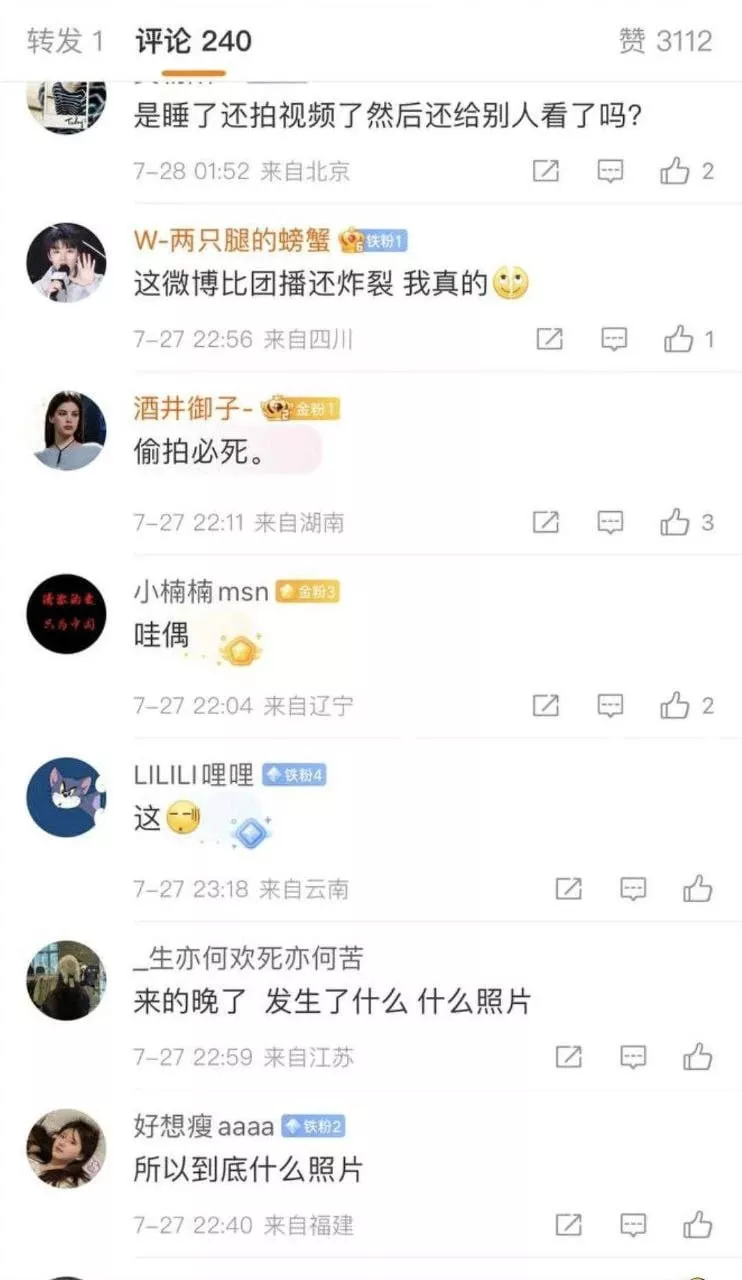This screenshot has width=742, height=1280.
Task: Open the 赞 3112 likes tab
Action: pos(665,41)
